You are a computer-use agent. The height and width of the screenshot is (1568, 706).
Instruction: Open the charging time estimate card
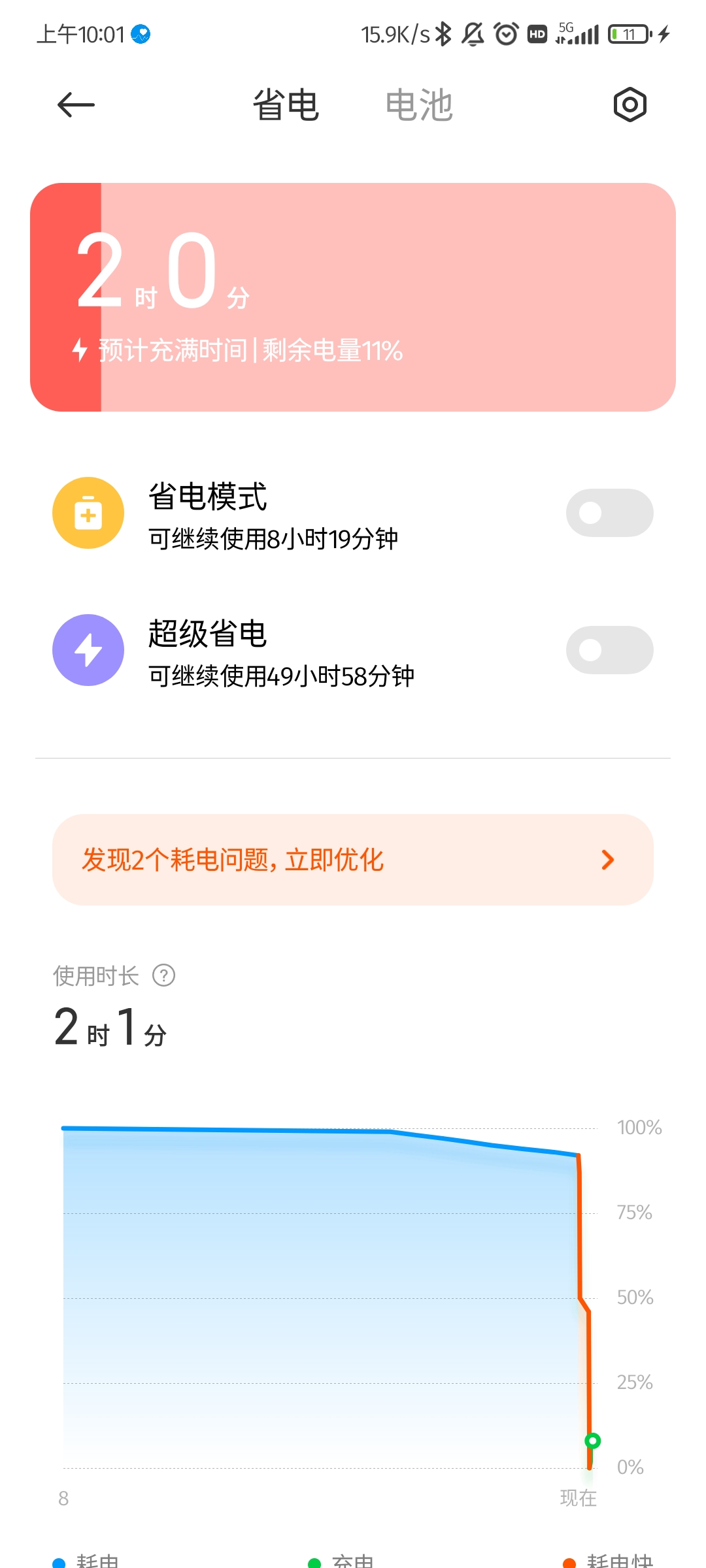click(353, 297)
